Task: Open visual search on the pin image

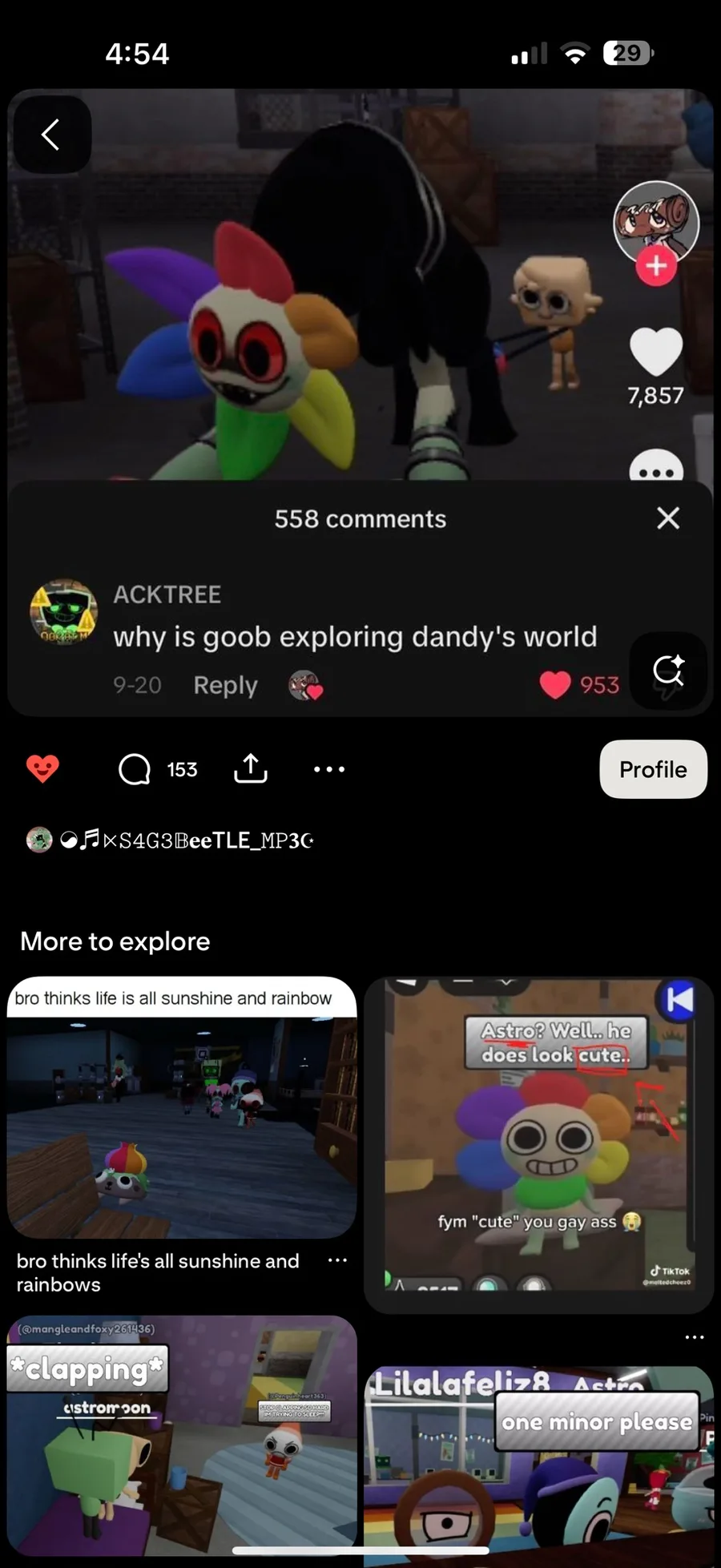Action: (668, 670)
